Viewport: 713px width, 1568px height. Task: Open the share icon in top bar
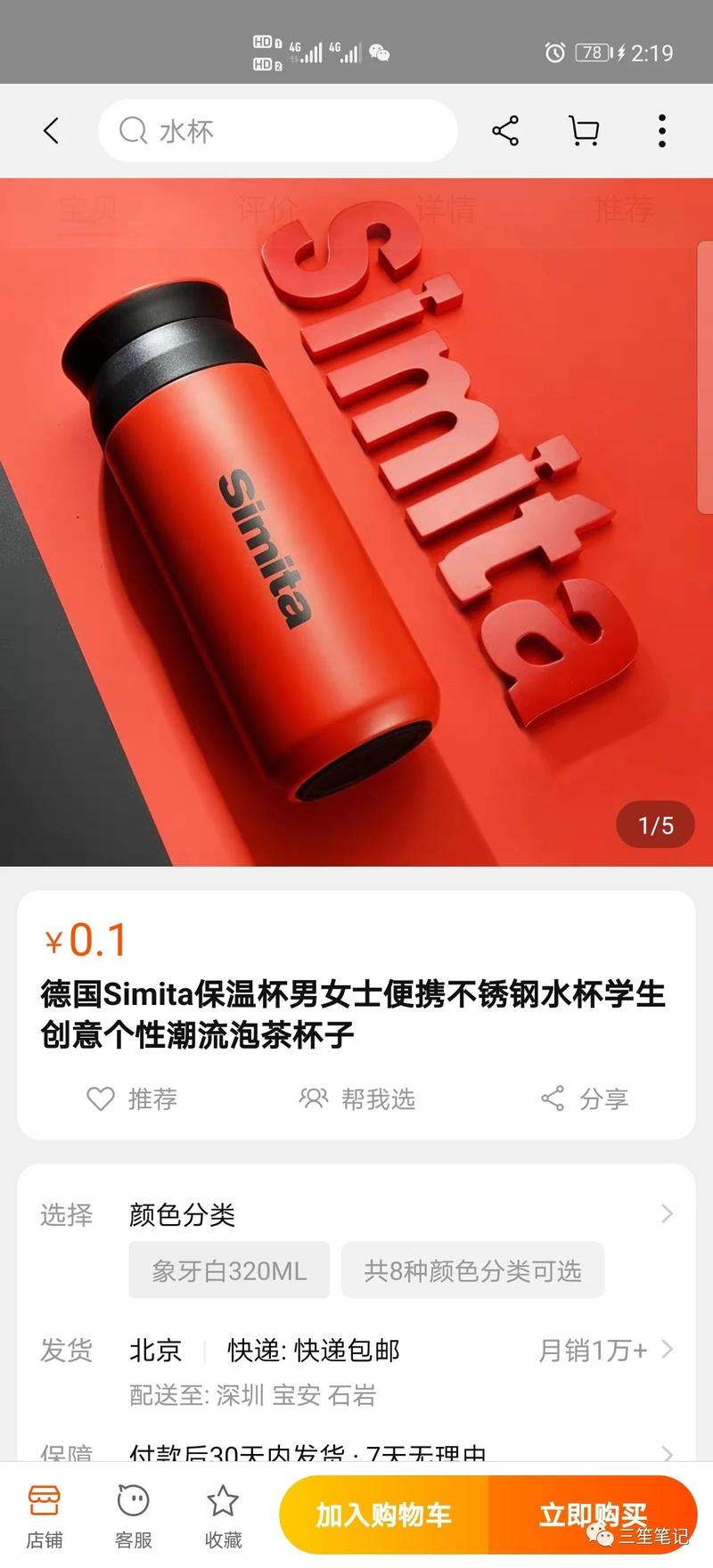(504, 130)
